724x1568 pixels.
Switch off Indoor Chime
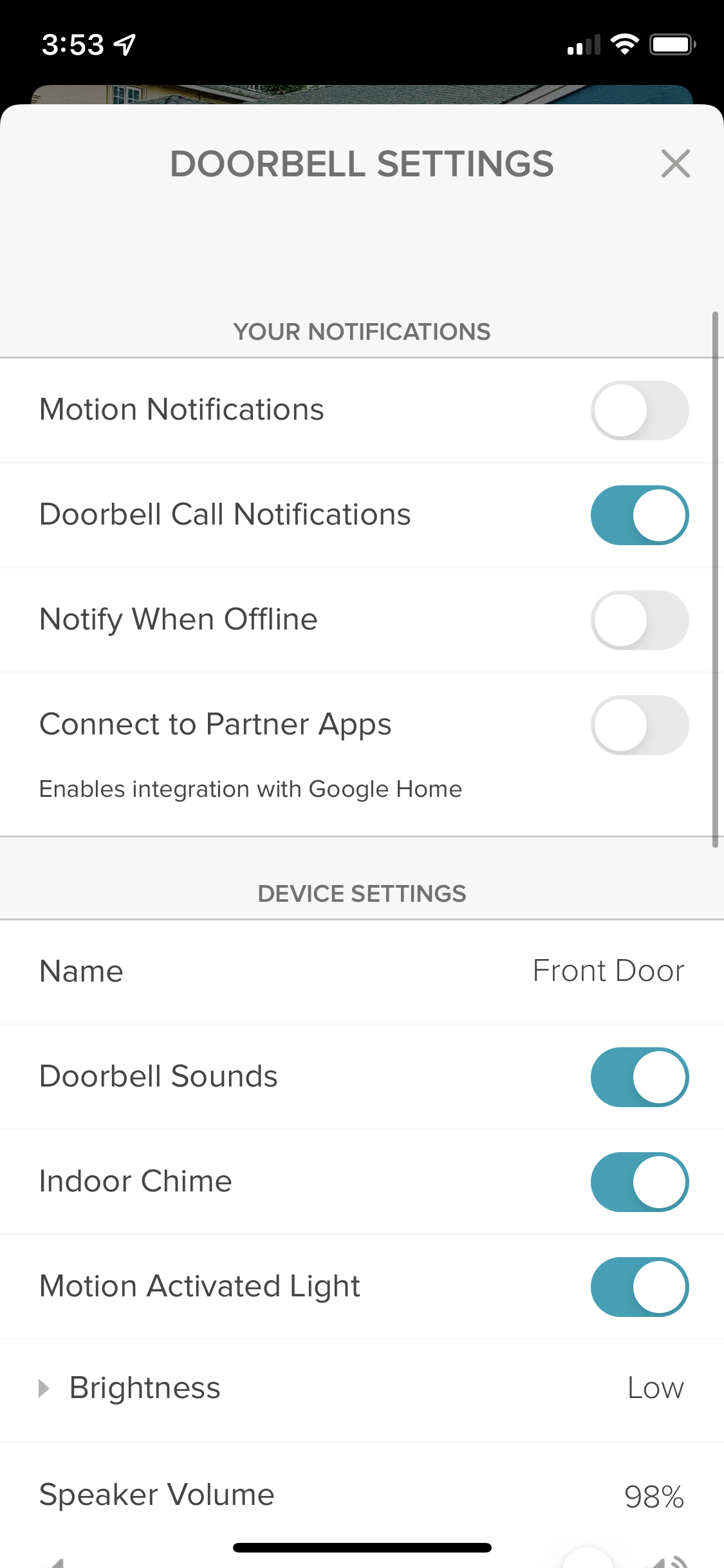639,1182
